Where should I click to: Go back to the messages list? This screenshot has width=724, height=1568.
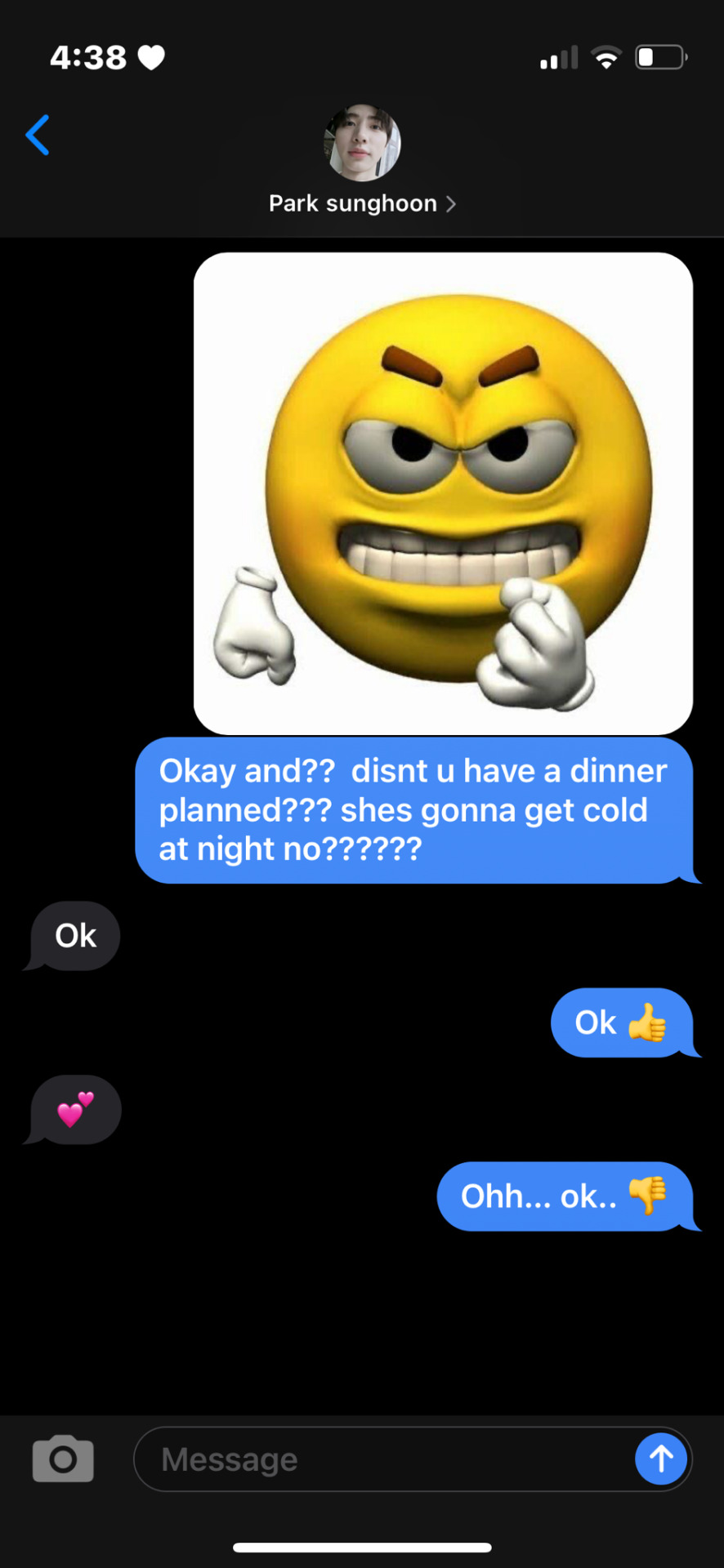tap(38, 135)
